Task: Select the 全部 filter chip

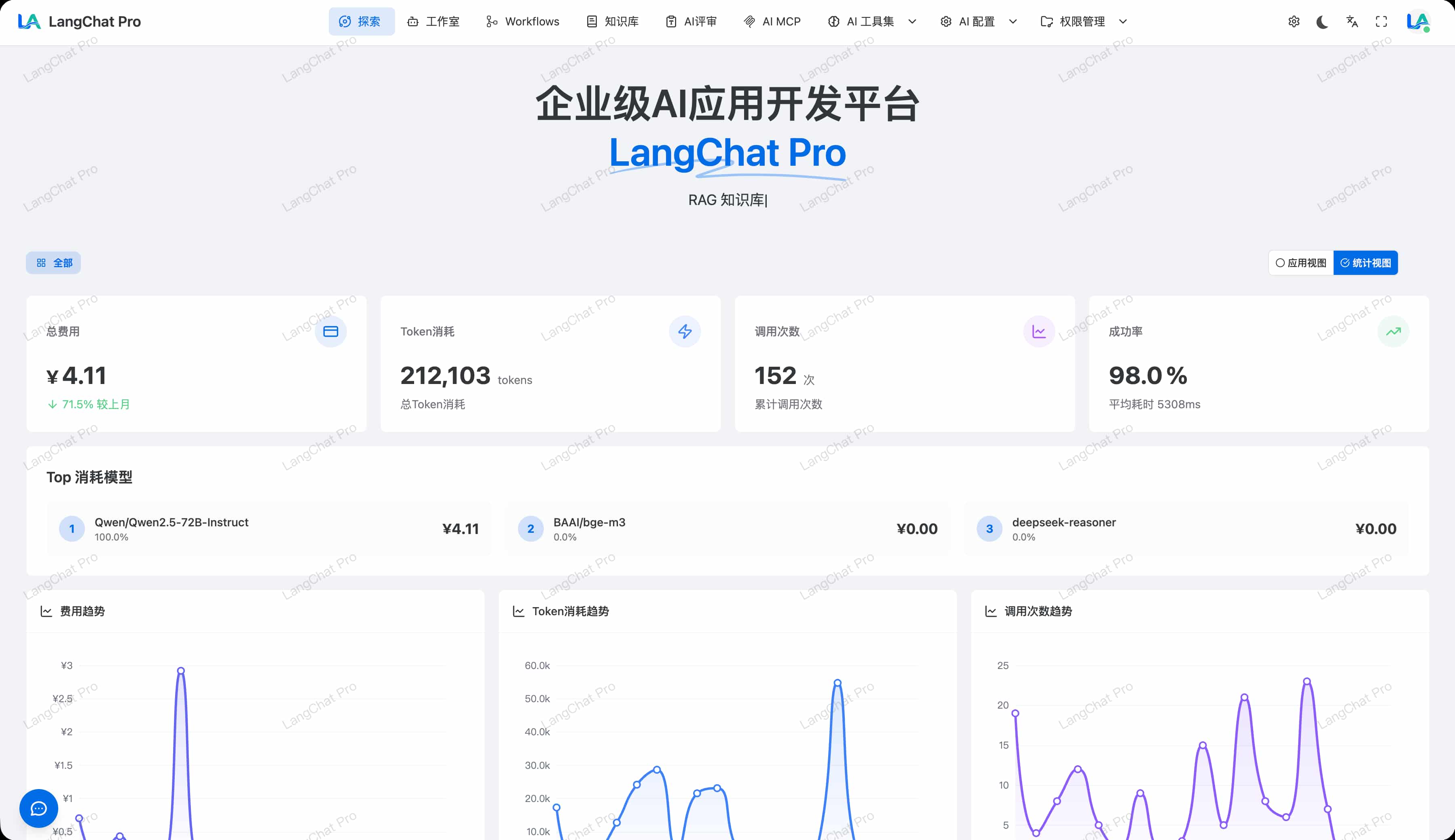Action: 54,263
